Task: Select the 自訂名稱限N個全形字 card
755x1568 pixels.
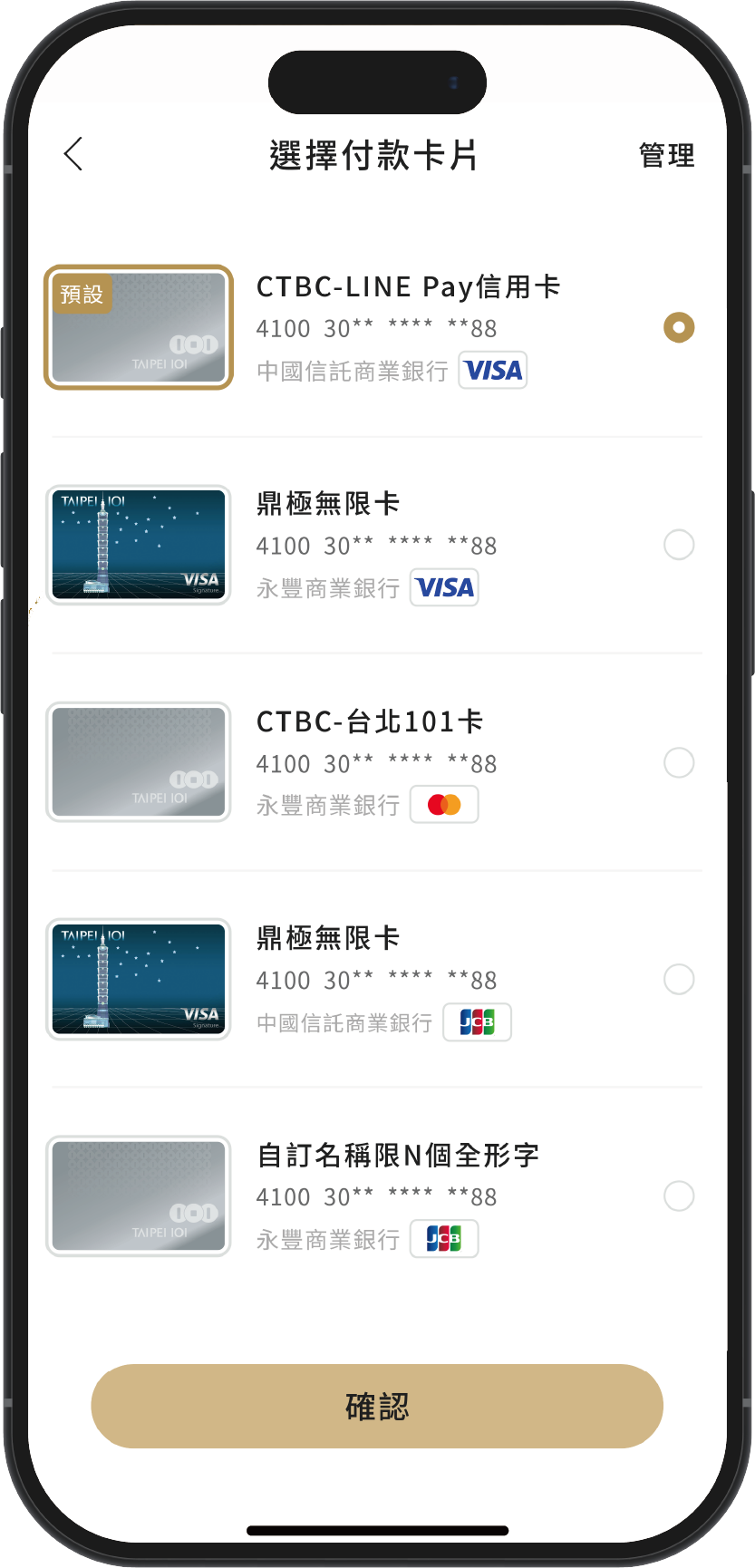Action: (679, 1195)
